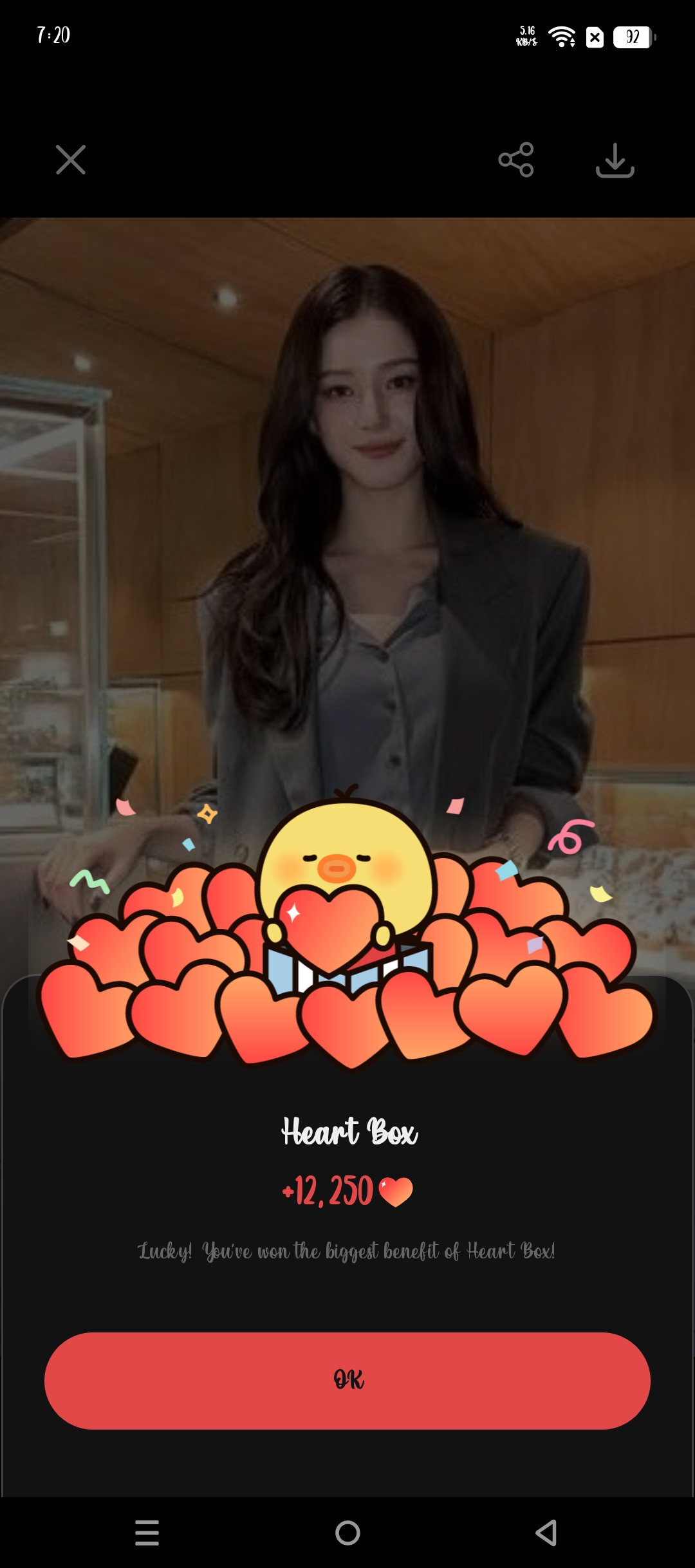Screen dimensions: 695x1568
Task: Tap the share icon at the top
Action: [x=515, y=160]
